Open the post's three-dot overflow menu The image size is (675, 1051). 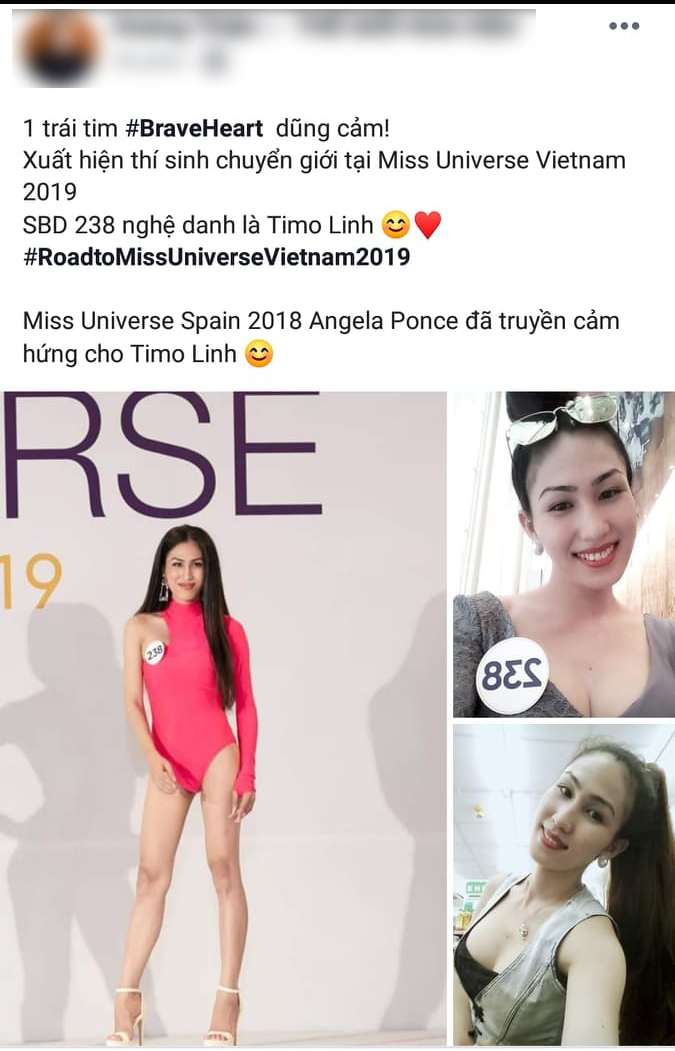tap(624, 26)
